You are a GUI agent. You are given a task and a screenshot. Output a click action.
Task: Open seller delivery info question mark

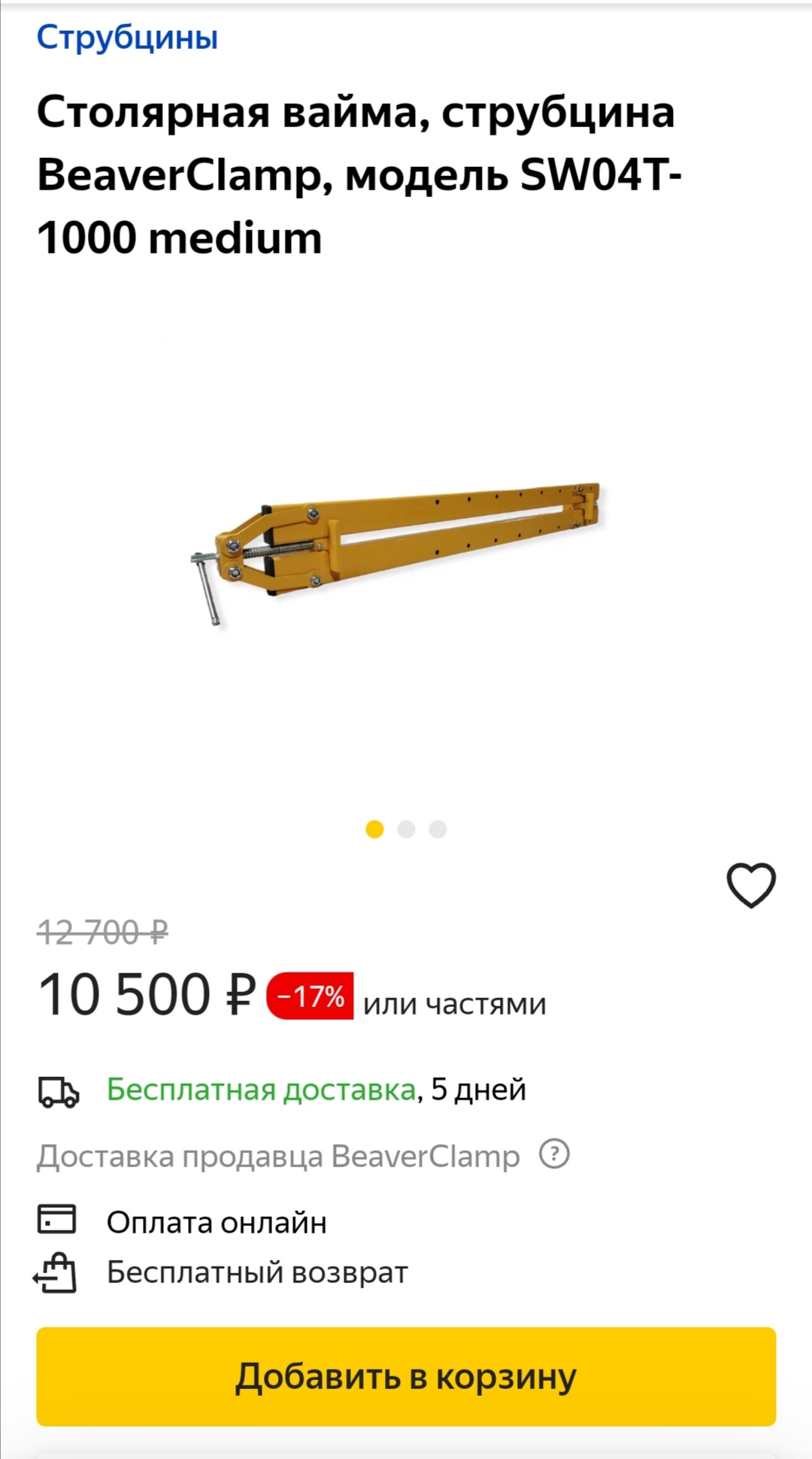555,1154
